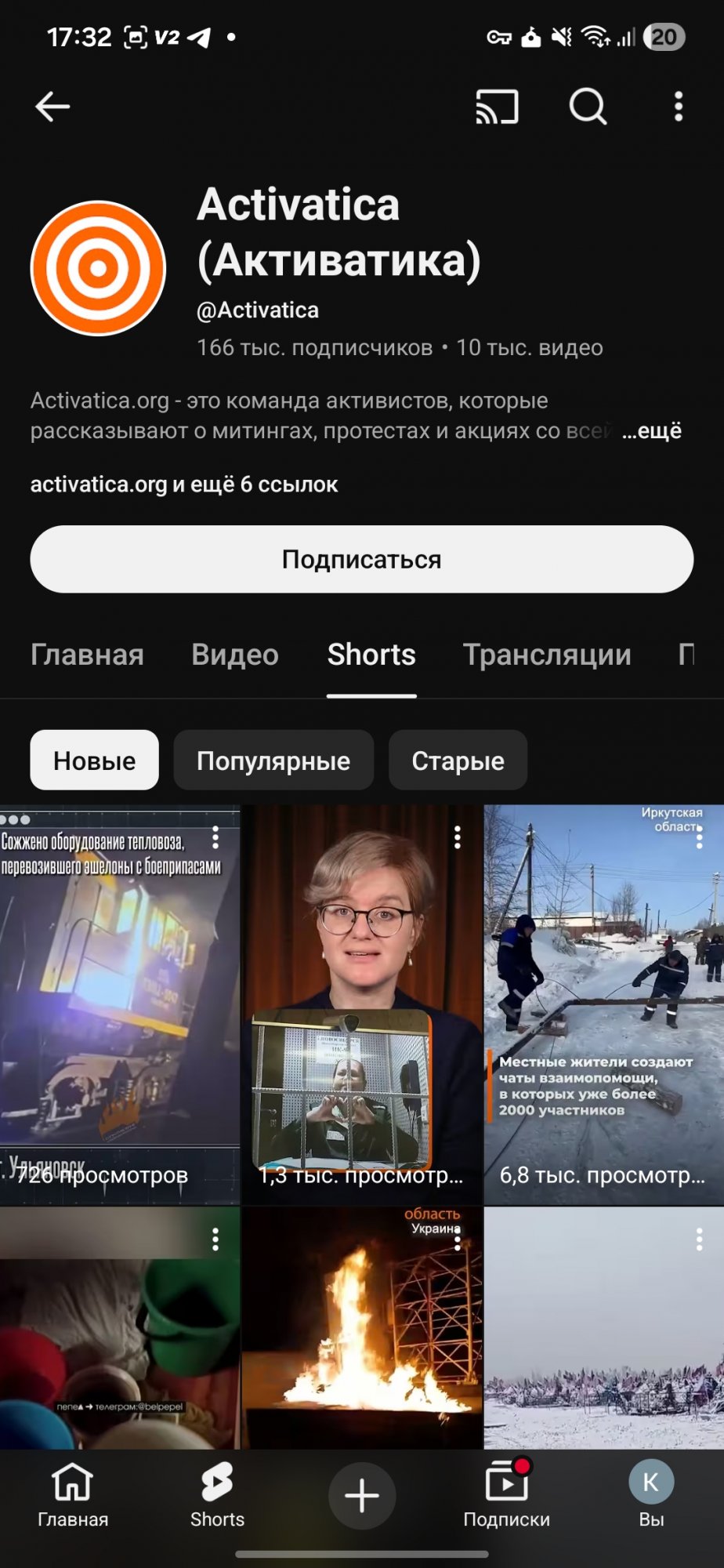724x1568 pixels.
Task: Tap the Главная home icon at bottom
Action: pos(72,1495)
